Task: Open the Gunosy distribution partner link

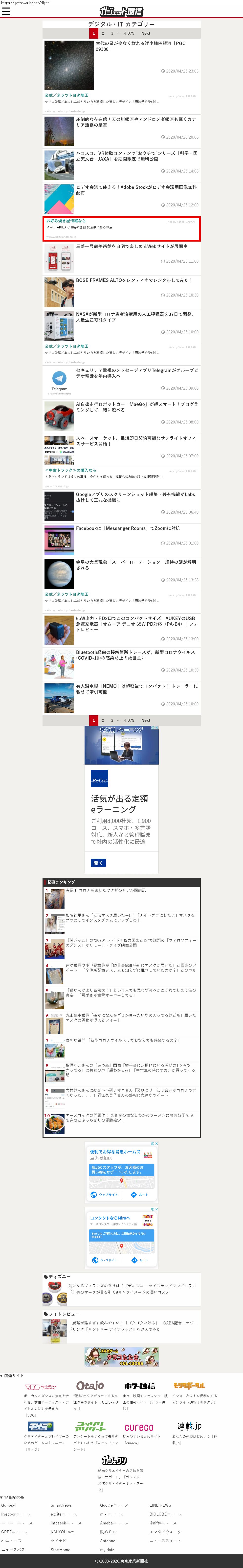Action: pyautogui.click(x=8, y=1505)
